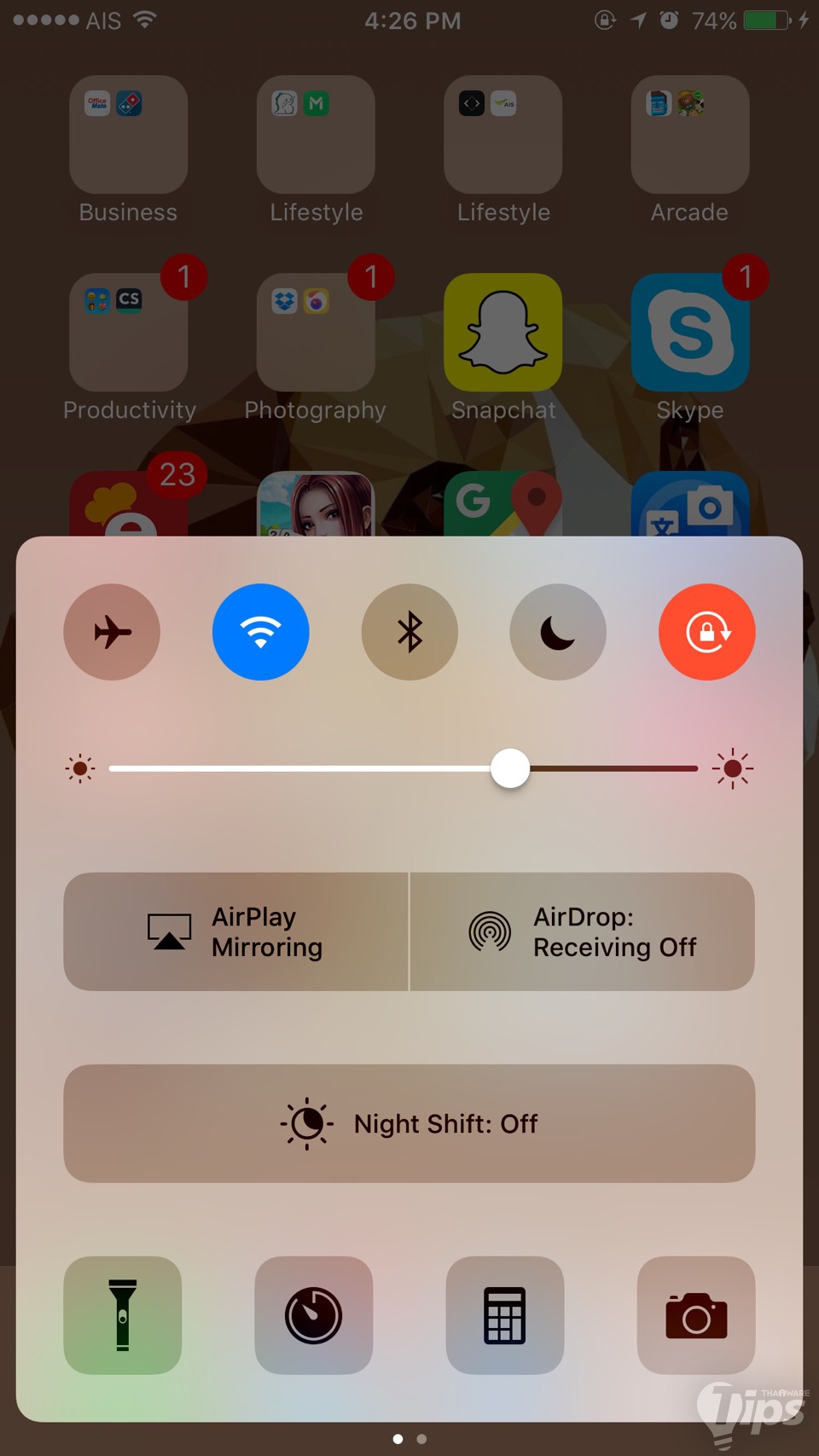The height and width of the screenshot is (1456, 819).
Task: Turn on the flashlight
Action: (123, 1315)
